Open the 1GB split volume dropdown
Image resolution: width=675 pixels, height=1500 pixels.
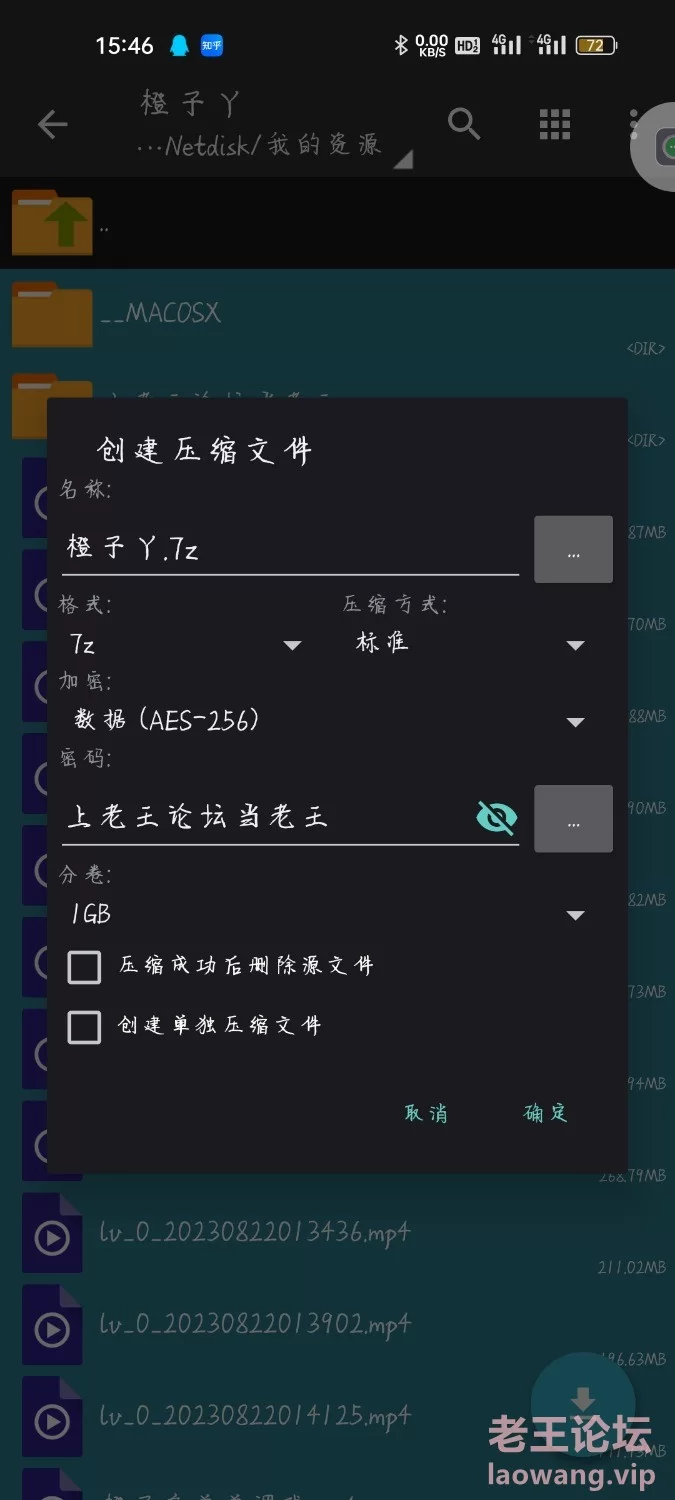click(325, 914)
